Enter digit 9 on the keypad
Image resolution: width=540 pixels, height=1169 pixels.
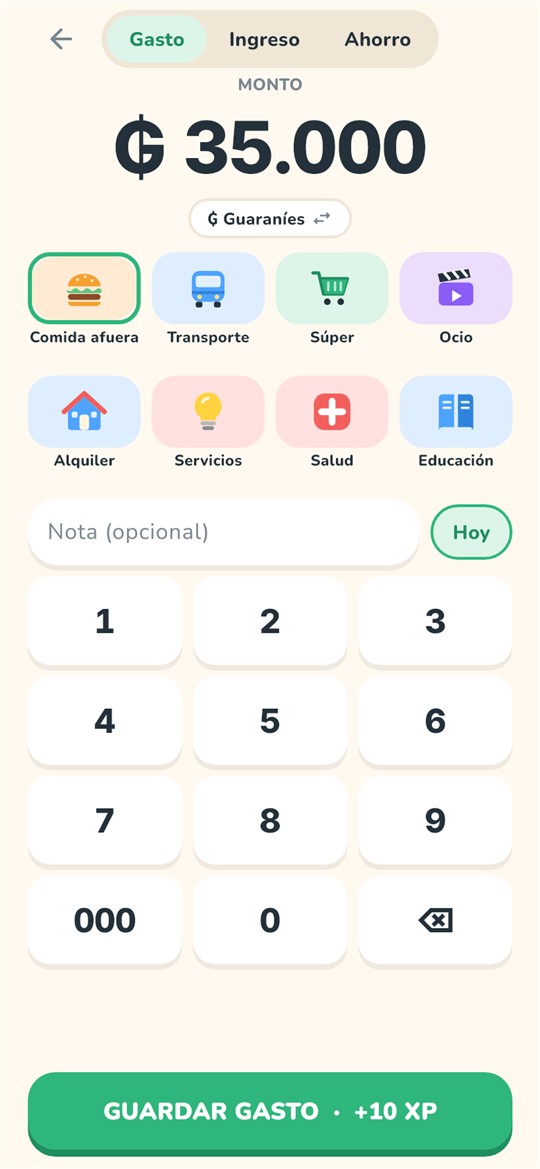coord(436,821)
